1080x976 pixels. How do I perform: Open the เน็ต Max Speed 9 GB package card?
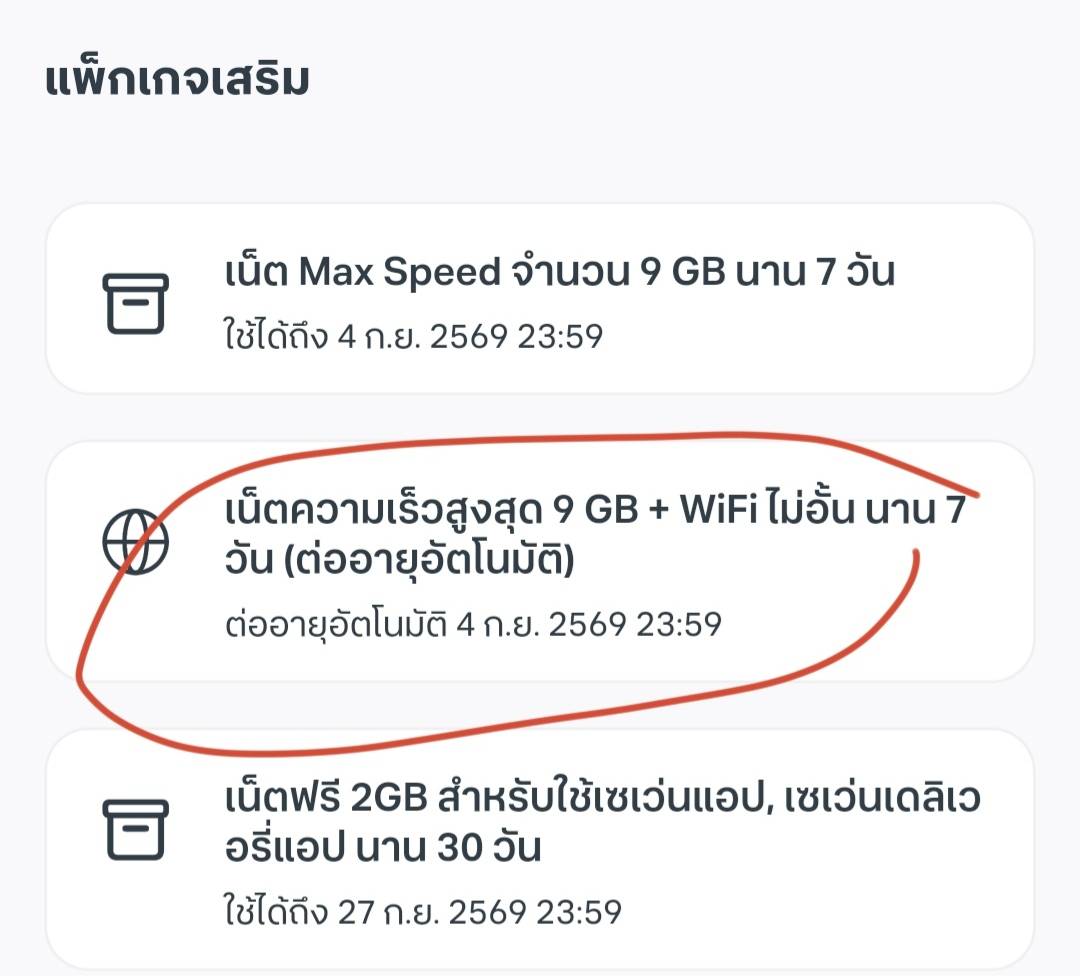539,299
